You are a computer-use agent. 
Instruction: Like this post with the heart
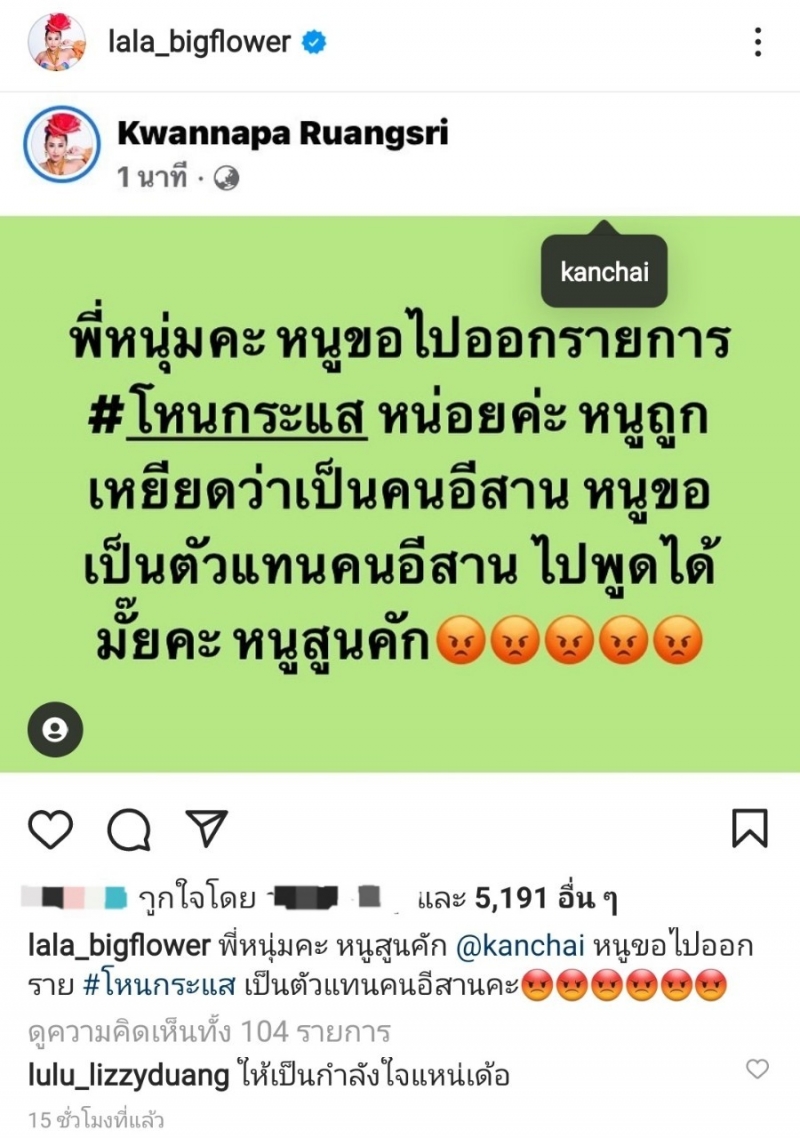tap(51, 829)
